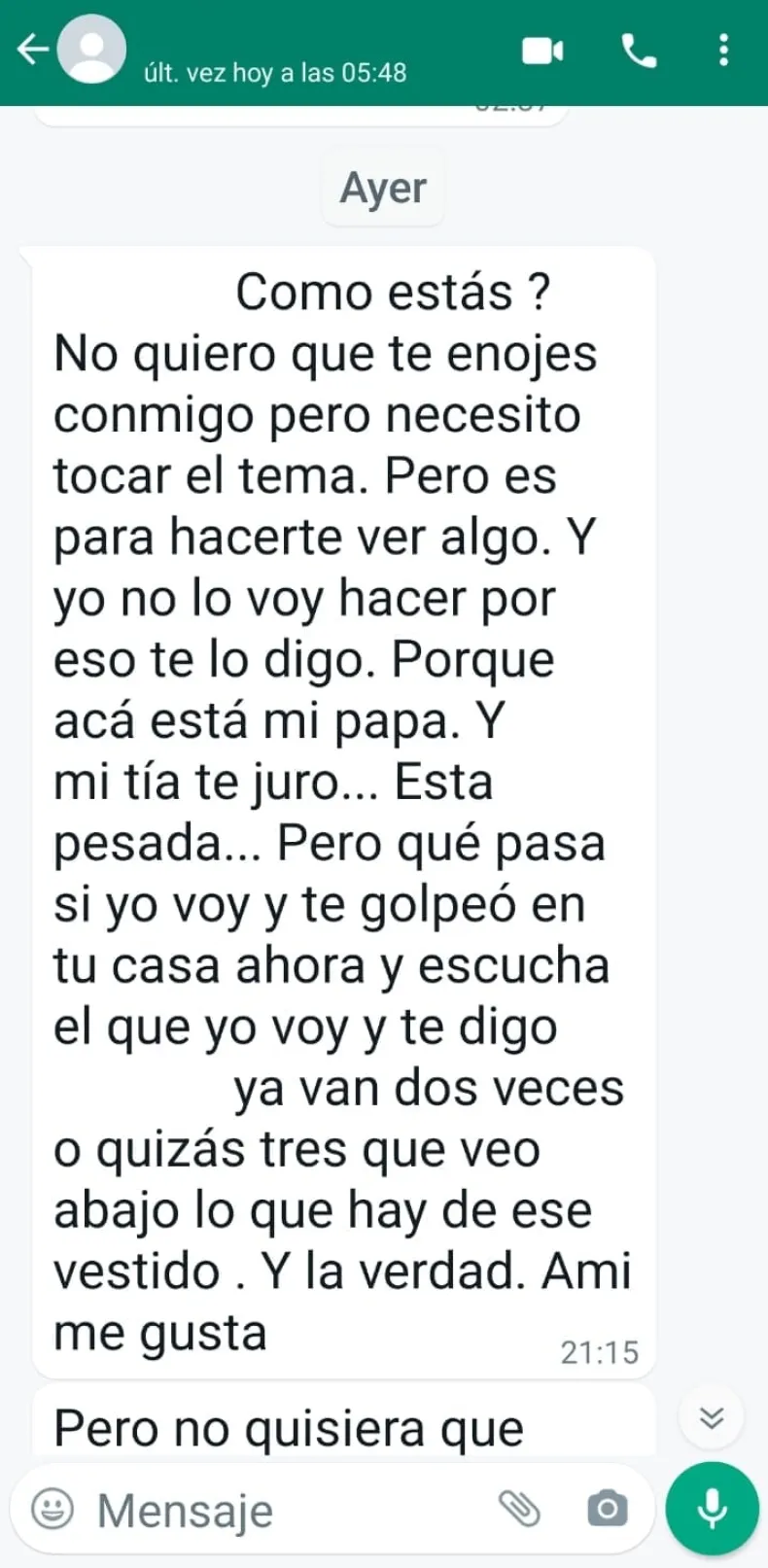768x1568 pixels.
Task: Attach a file with the paperclip
Action: click(519, 1509)
